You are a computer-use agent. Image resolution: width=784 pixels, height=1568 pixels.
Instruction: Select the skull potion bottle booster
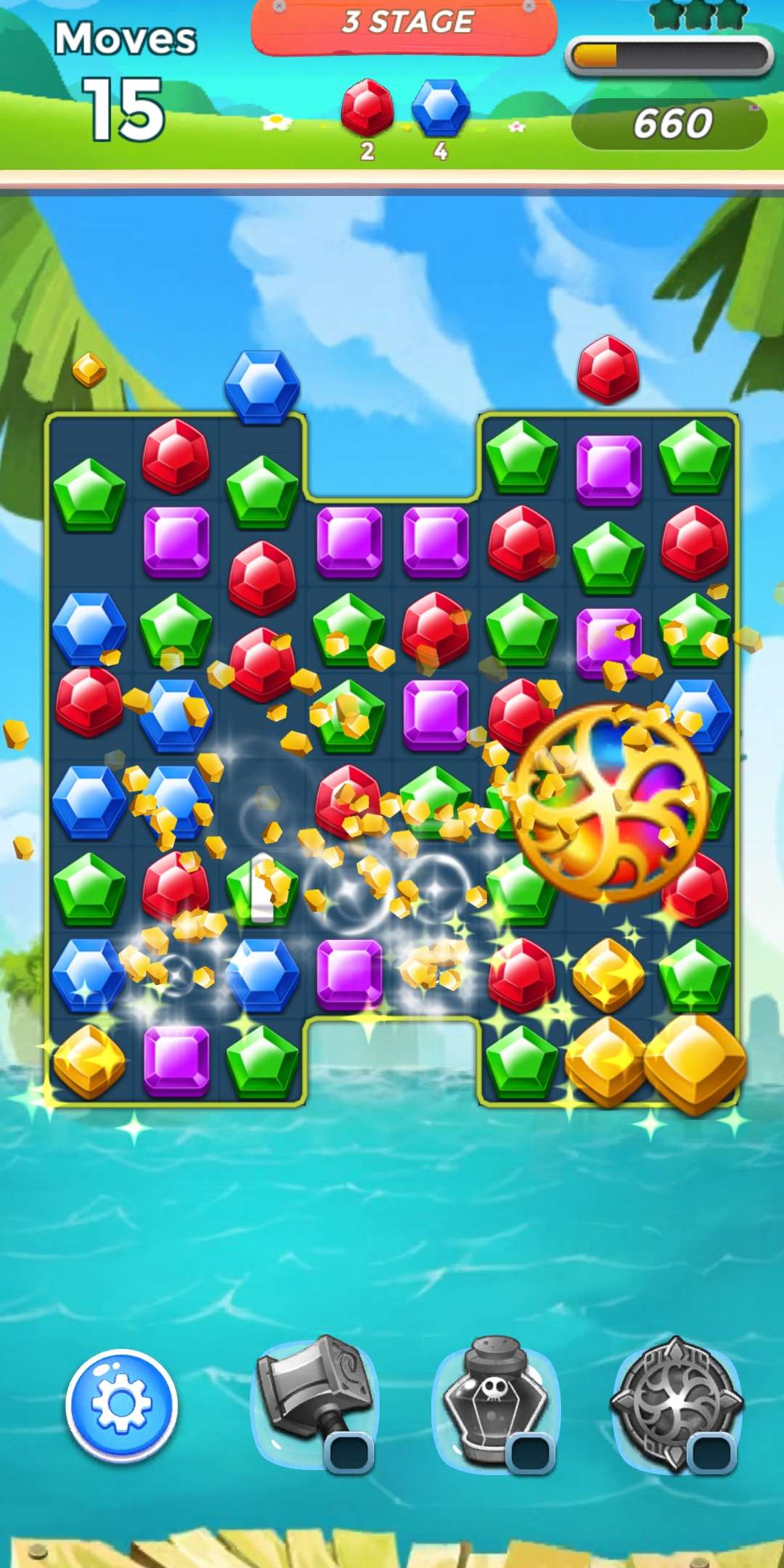click(x=495, y=1401)
